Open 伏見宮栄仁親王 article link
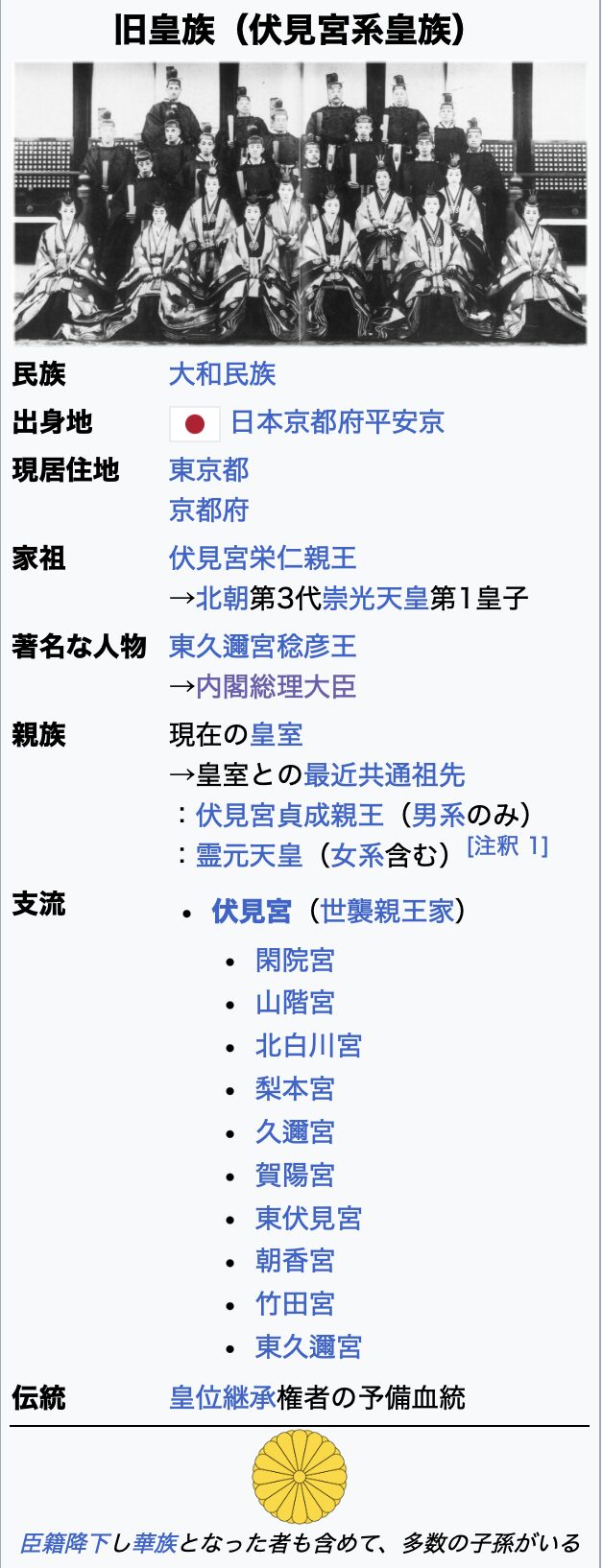 click(x=262, y=558)
